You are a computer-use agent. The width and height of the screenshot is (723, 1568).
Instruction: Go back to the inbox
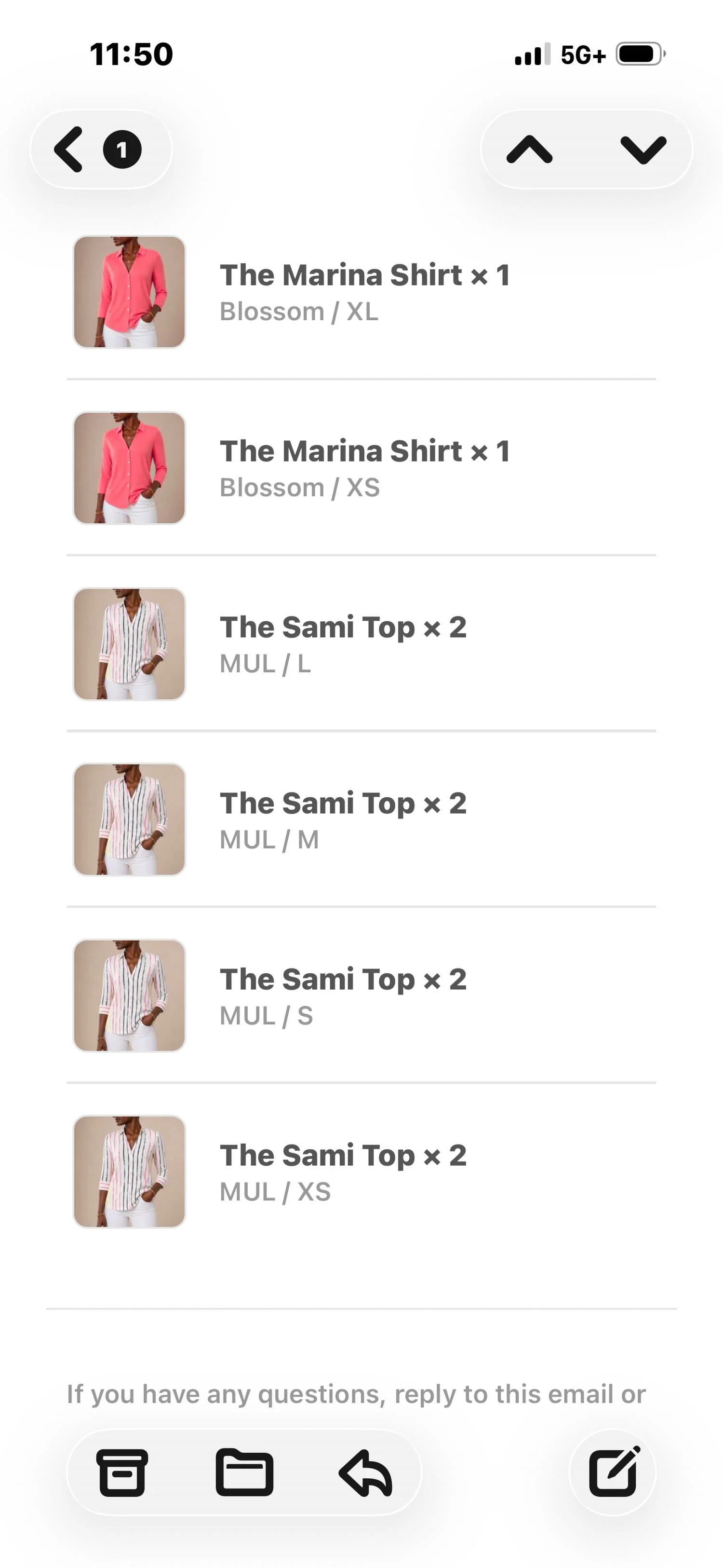point(100,149)
